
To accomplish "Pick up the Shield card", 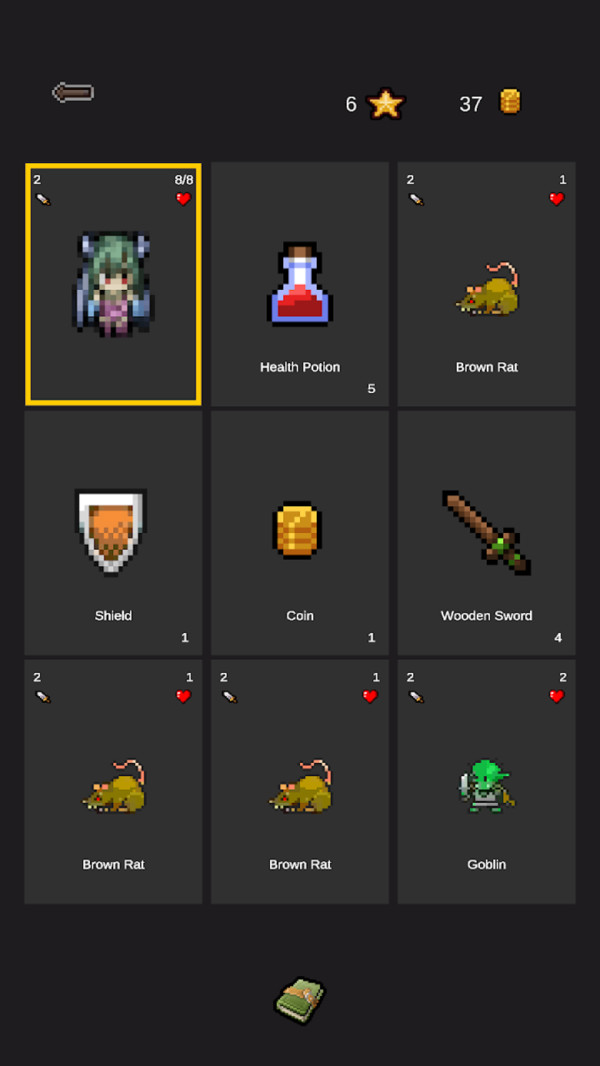I will (x=113, y=533).
